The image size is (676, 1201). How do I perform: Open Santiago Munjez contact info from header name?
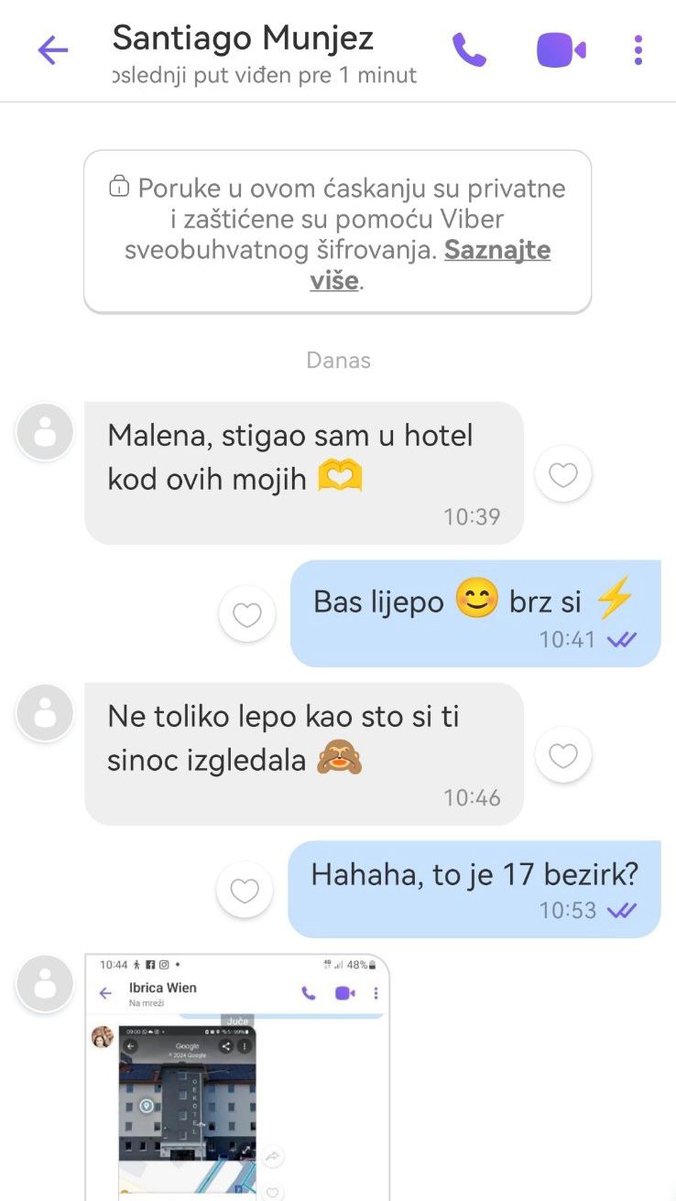(x=243, y=39)
